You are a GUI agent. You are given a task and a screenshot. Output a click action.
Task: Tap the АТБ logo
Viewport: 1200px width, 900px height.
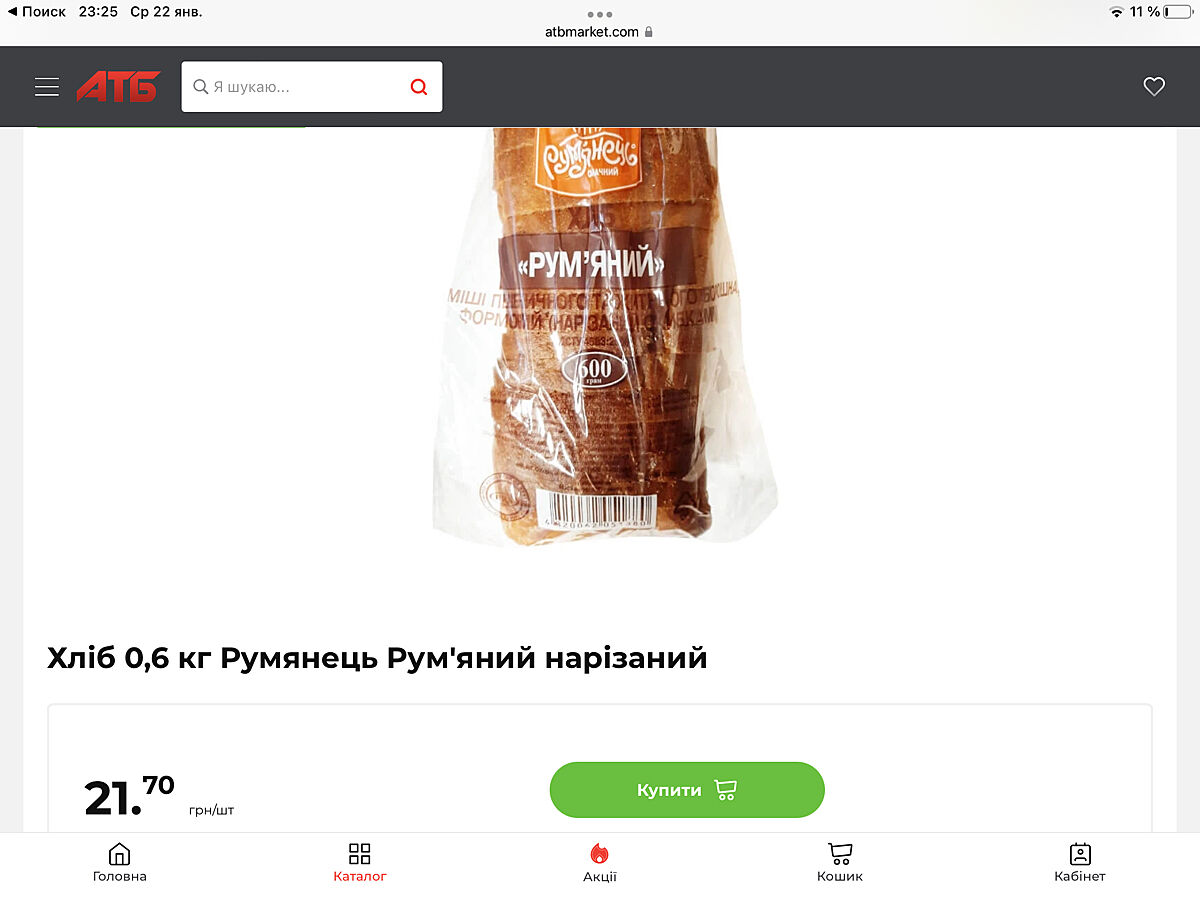pos(118,87)
